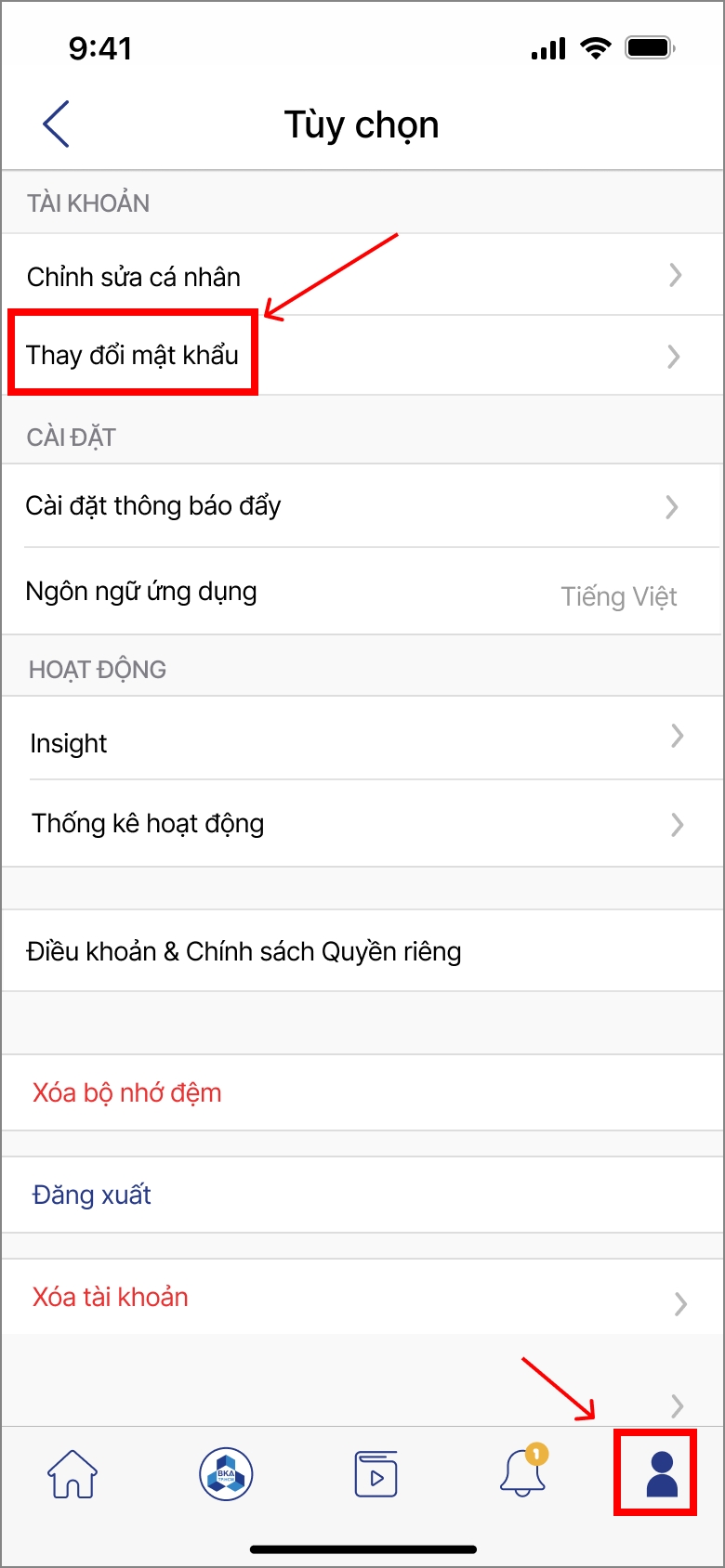Switch to the profile tab
Viewport: 725px width, 1568px height.
(x=661, y=1474)
